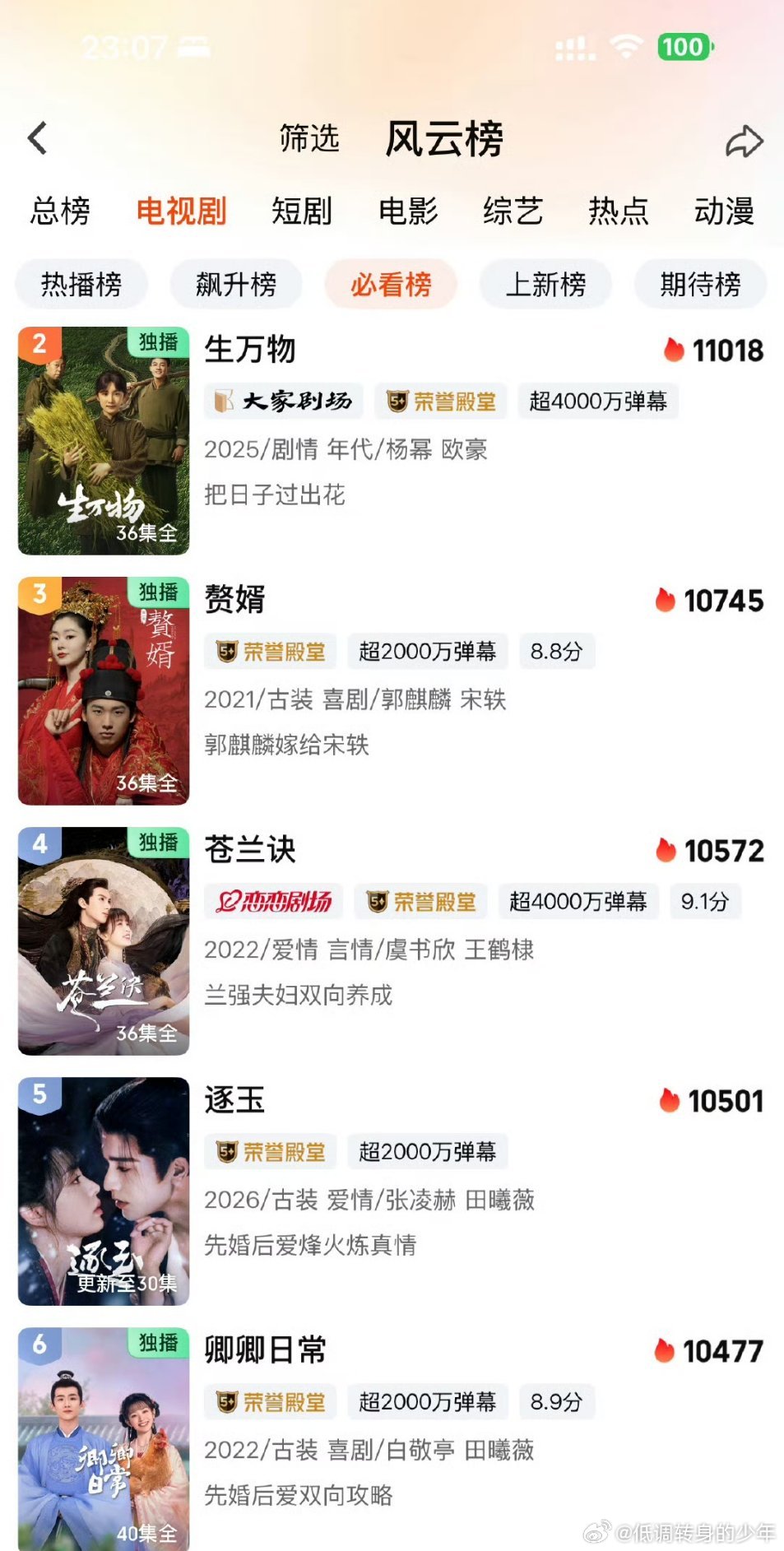Go back using the back arrow
784x1551 pixels.
coord(38,138)
